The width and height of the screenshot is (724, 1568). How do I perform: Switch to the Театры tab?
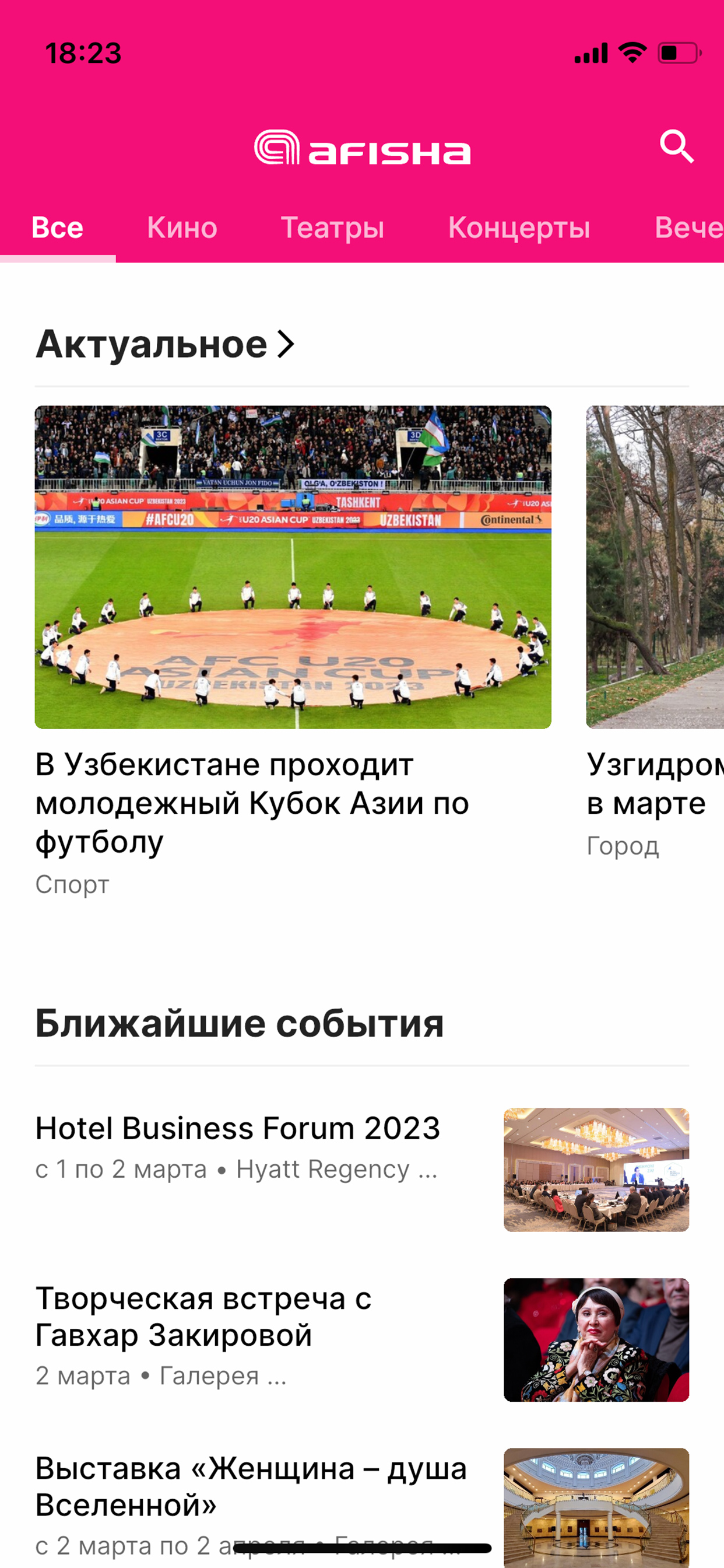coord(332,228)
